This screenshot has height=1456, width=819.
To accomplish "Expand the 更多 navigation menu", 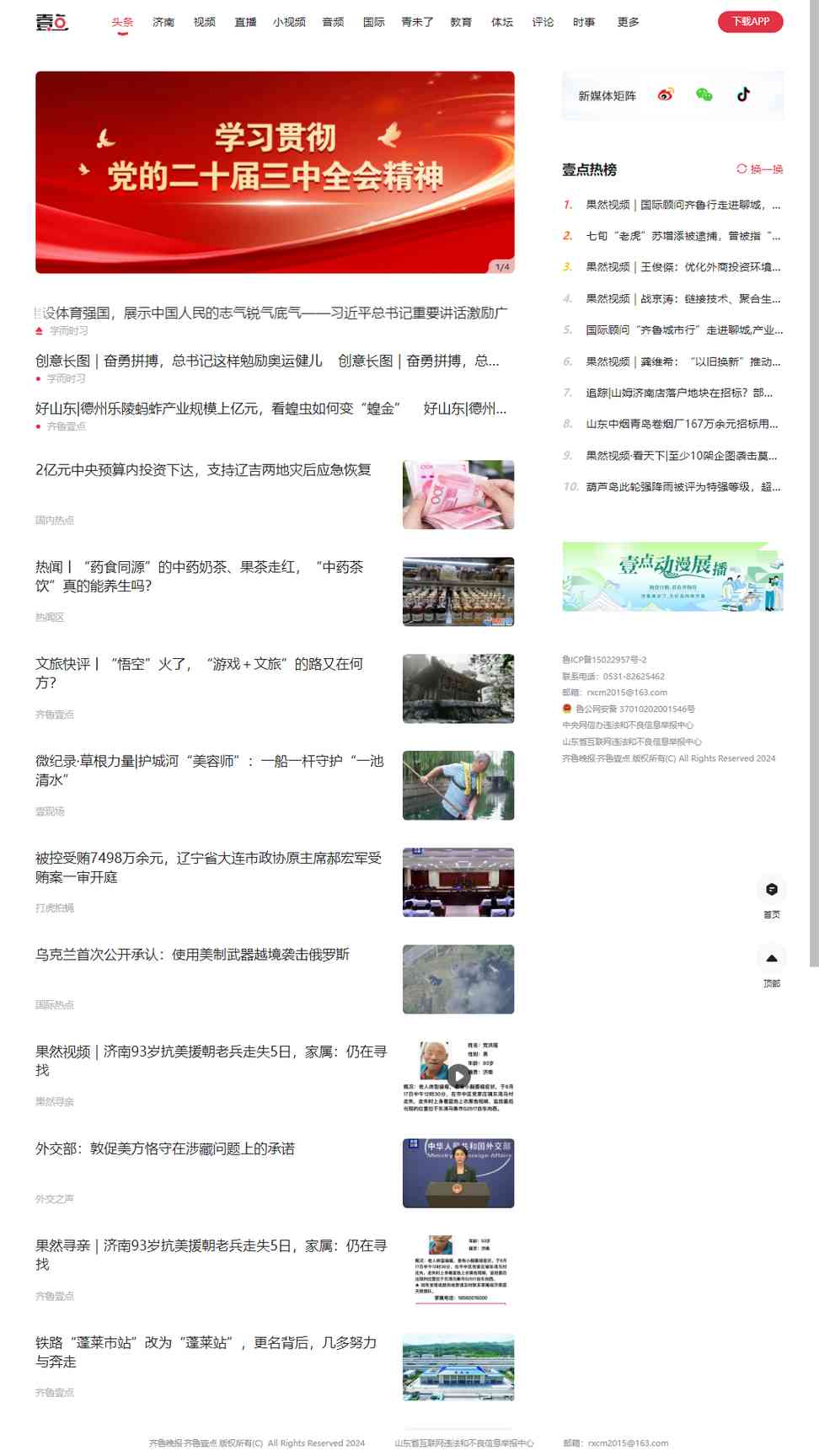I will [628, 22].
